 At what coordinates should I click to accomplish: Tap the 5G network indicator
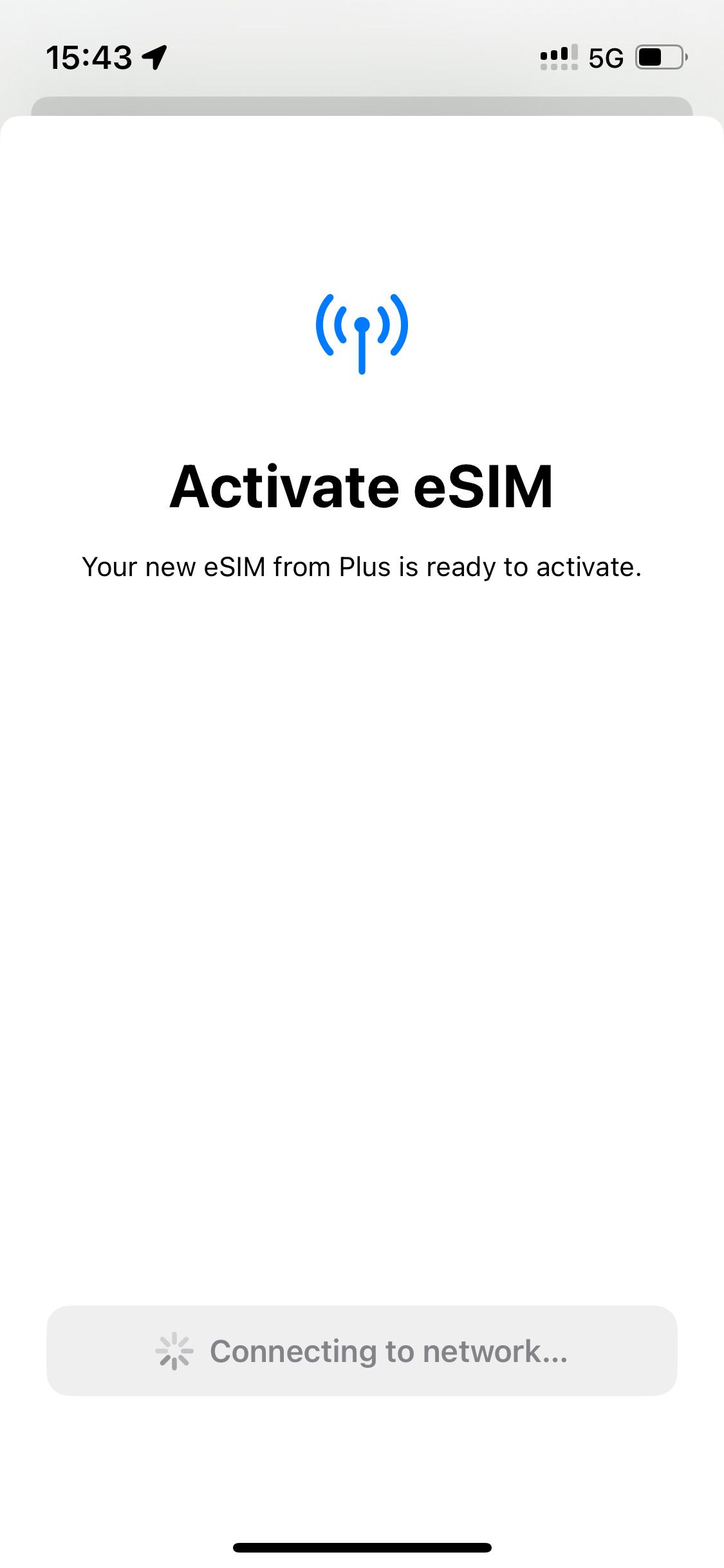coord(606,58)
